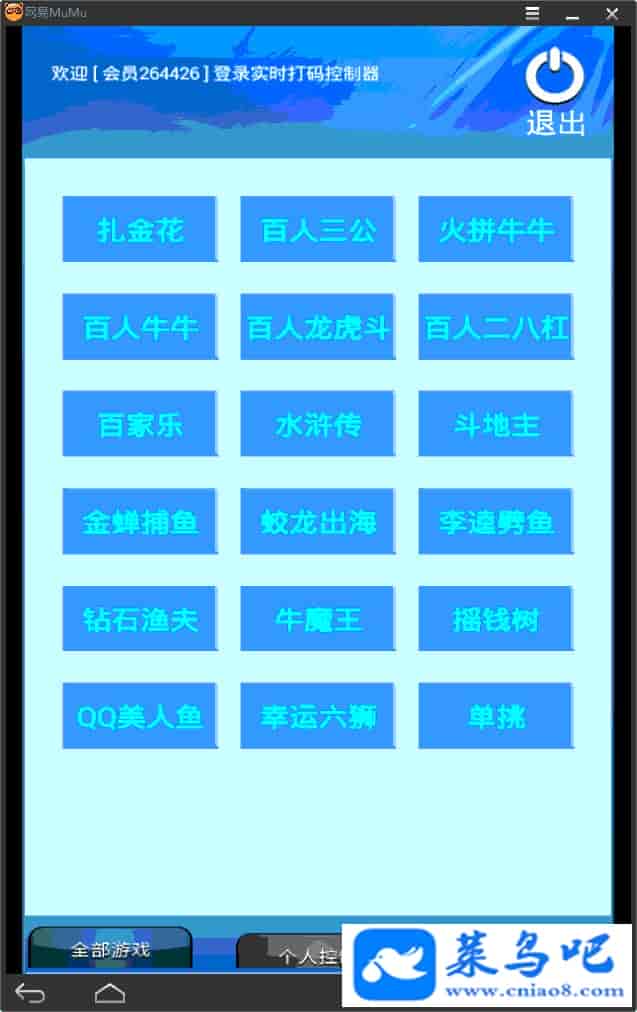
Task: Tap the 水浒传 game button
Action: [x=318, y=424]
